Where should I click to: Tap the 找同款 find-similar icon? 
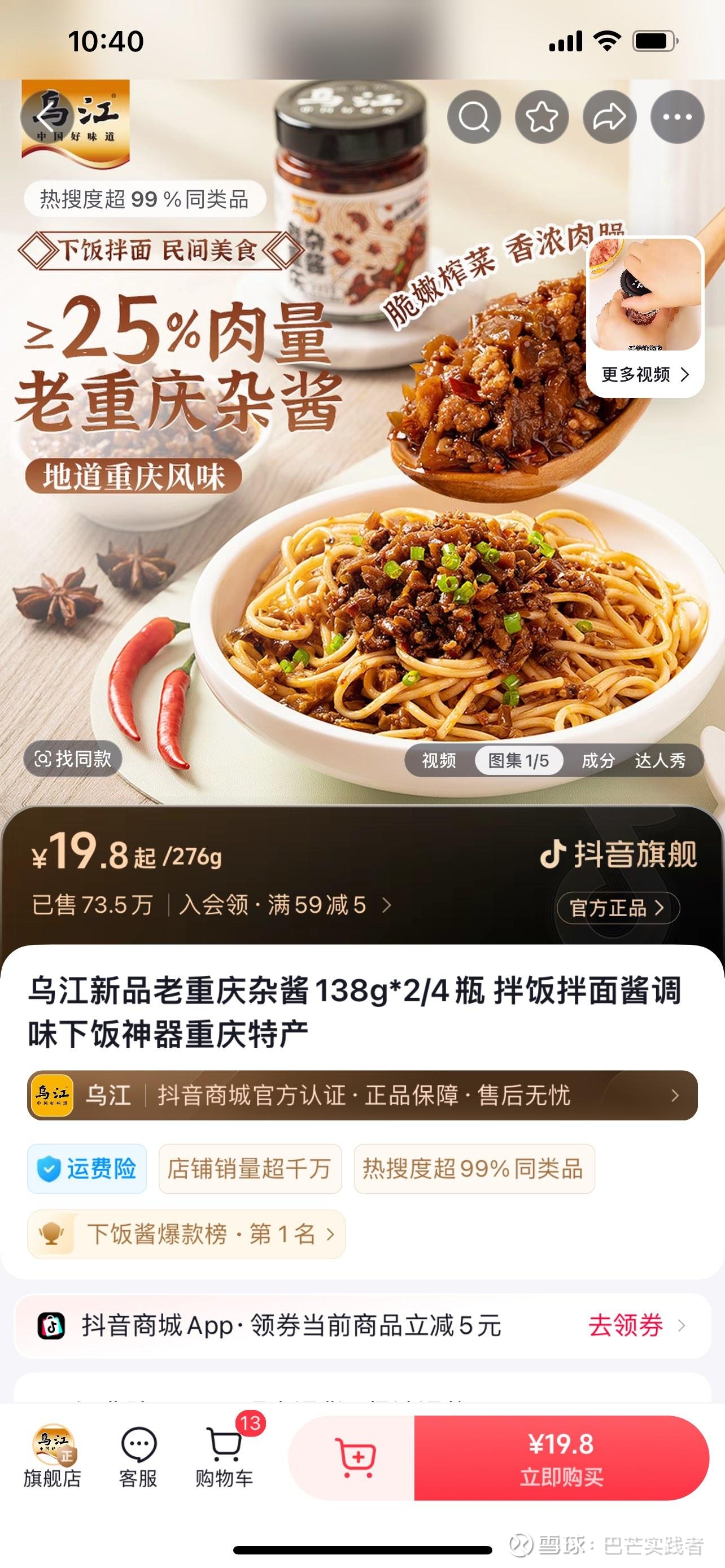pyautogui.click(x=73, y=759)
